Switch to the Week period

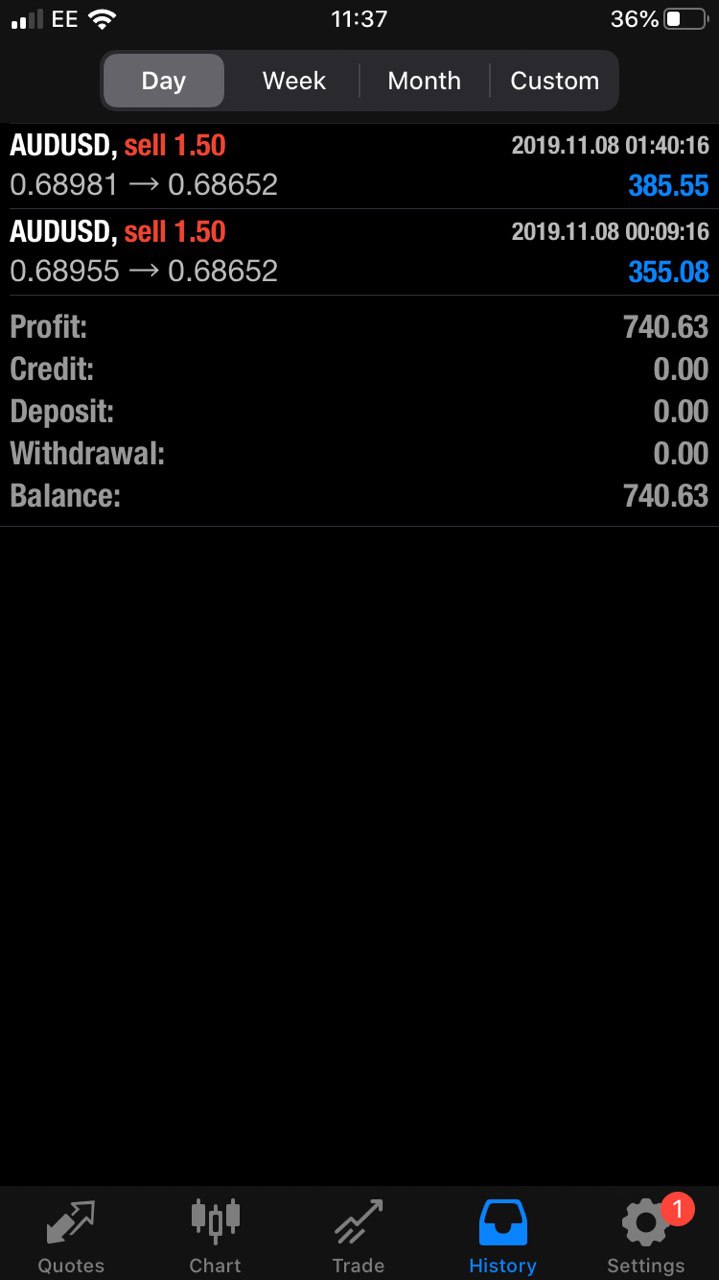[294, 81]
